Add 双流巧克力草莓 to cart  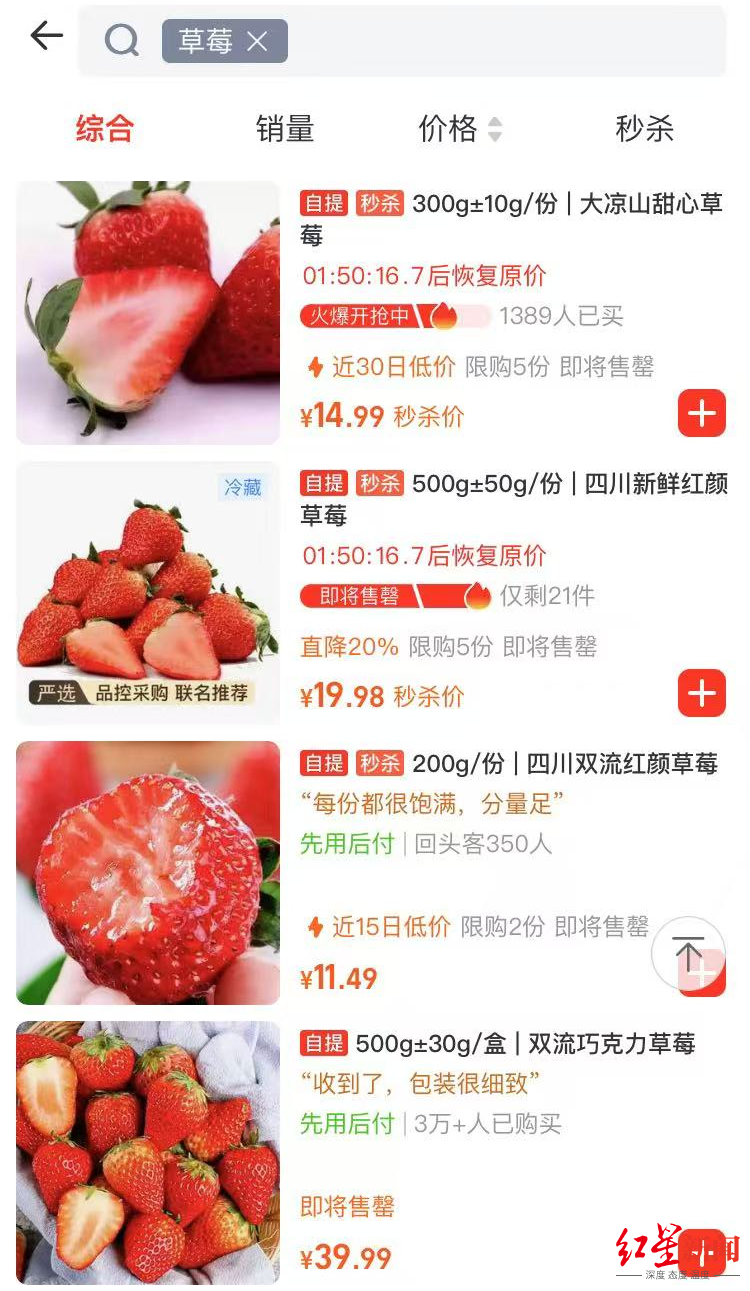click(702, 1252)
